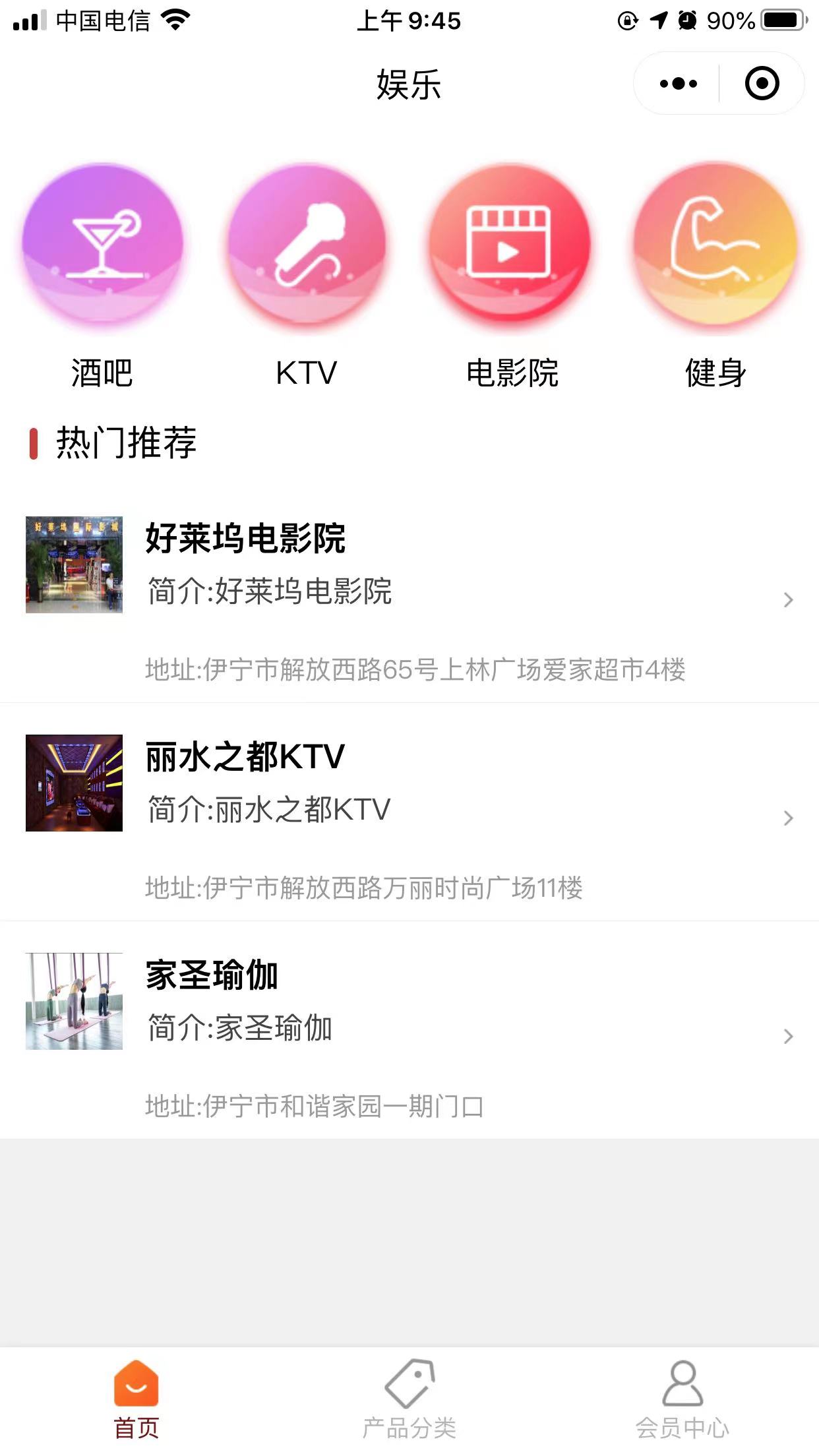The width and height of the screenshot is (819, 1456).
Task: Go to the 首页 tab
Action: [136, 1399]
